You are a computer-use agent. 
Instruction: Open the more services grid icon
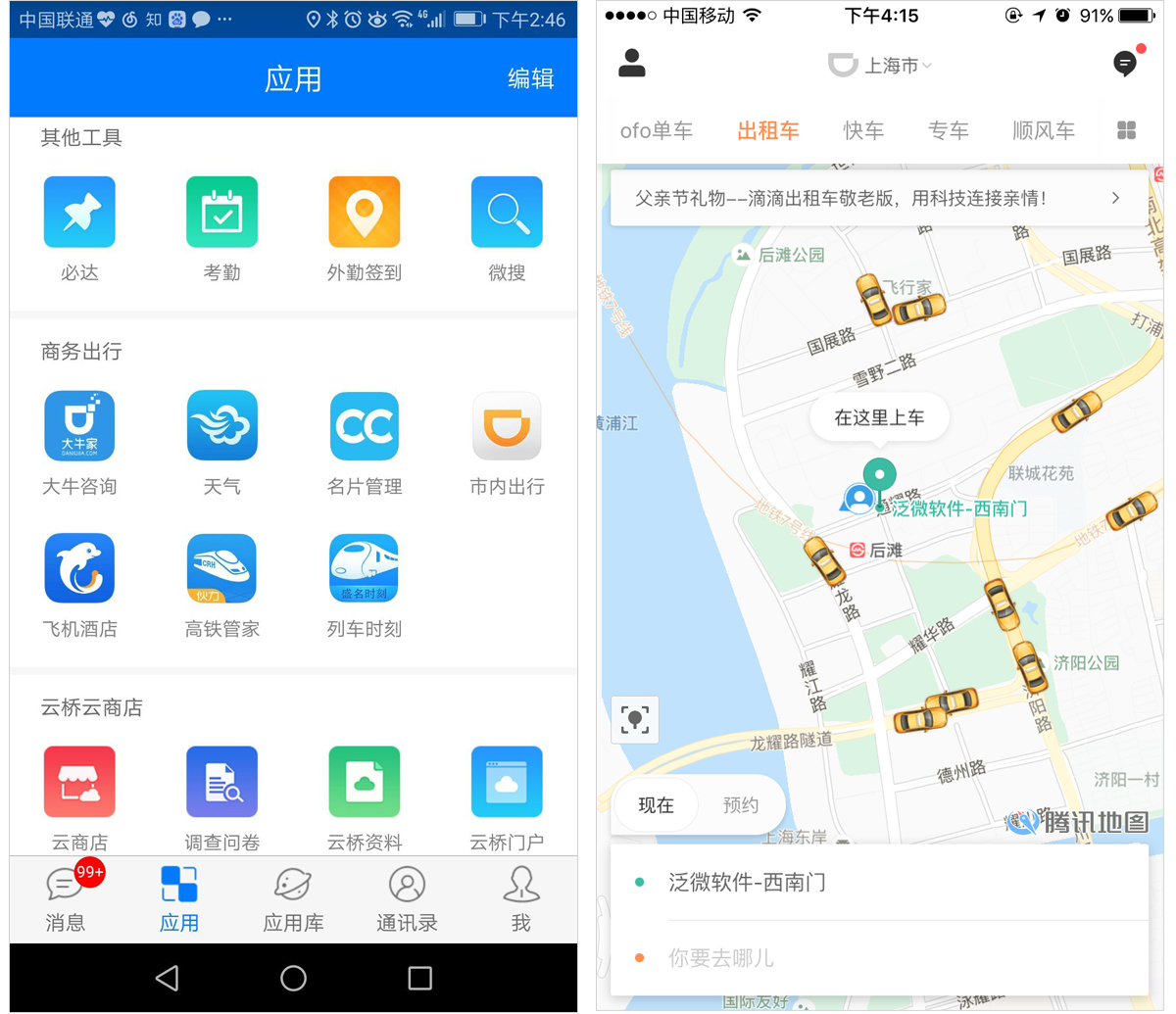click(1126, 130)
